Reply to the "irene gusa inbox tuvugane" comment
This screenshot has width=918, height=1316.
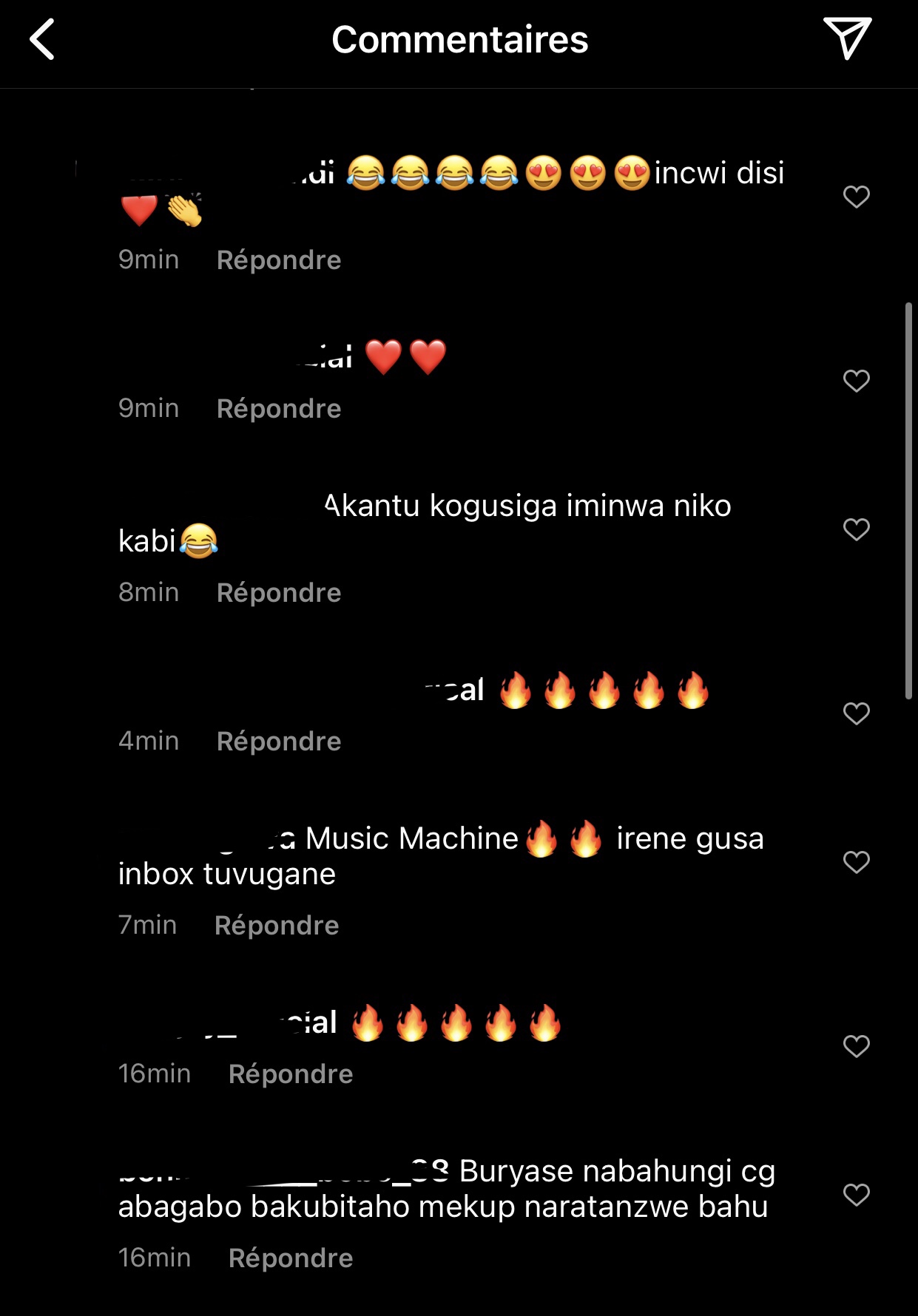pyautogui.click(x=276, y=926)
